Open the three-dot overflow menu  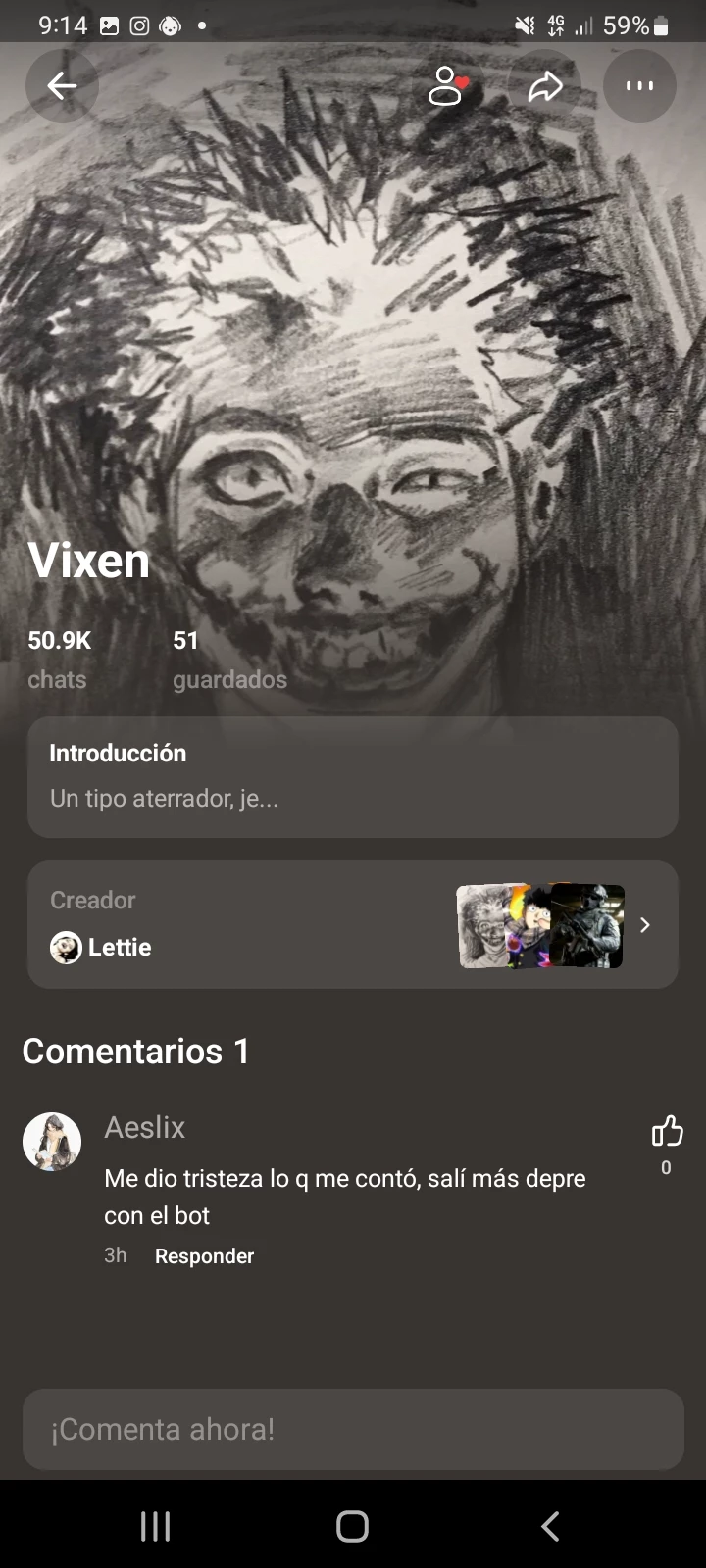tap(639, 86)
